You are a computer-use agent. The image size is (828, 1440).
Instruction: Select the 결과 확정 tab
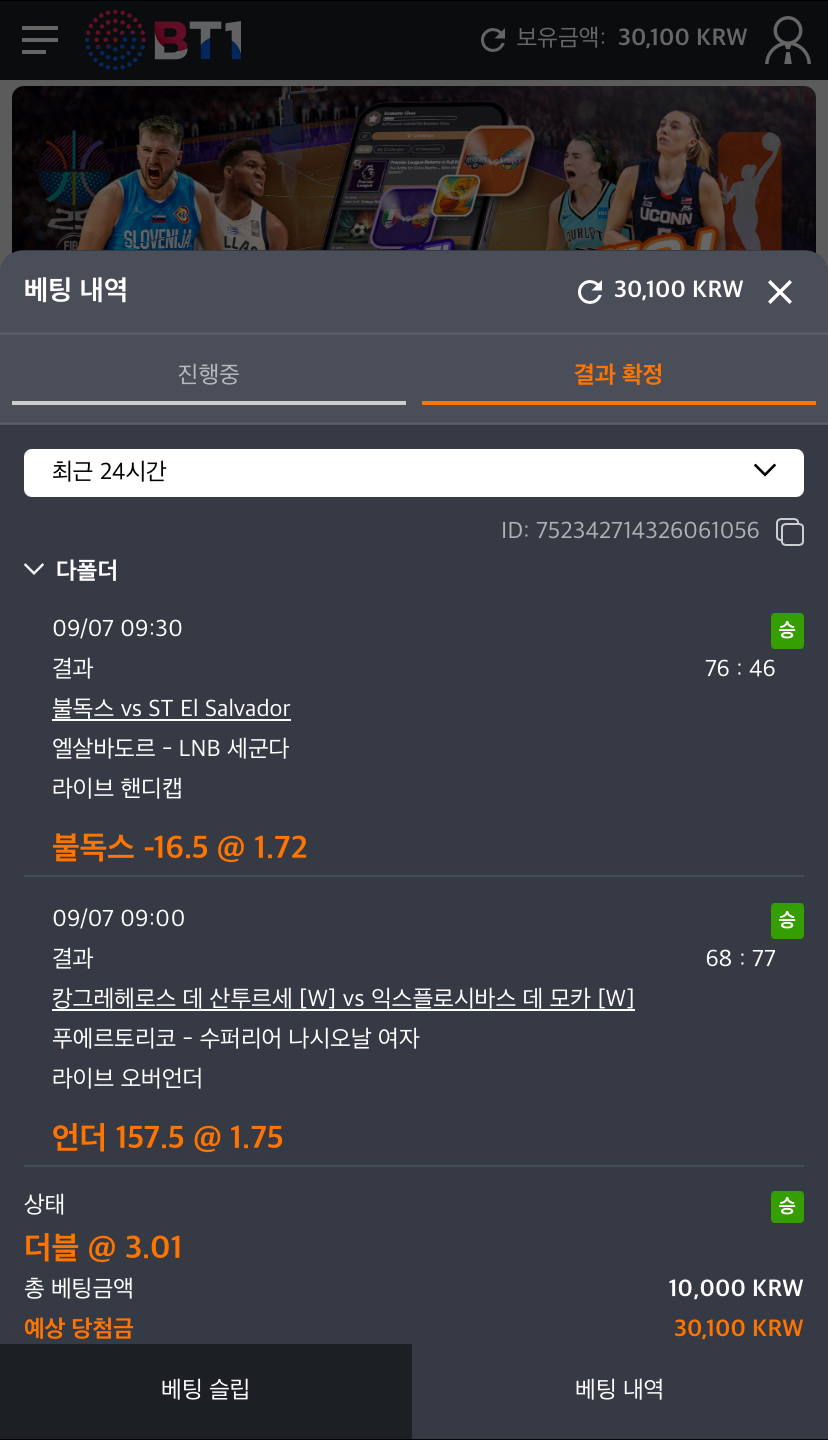pos(618,375)
